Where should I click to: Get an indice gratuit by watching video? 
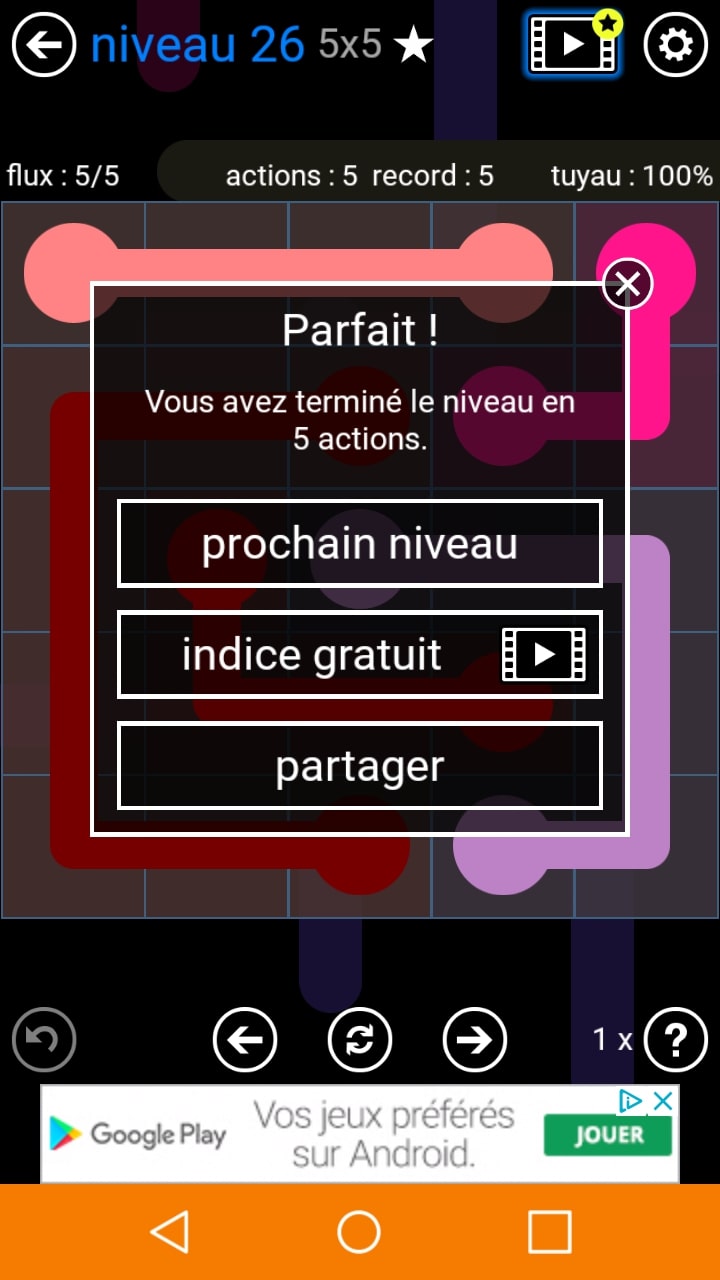[x=360, y=655]
